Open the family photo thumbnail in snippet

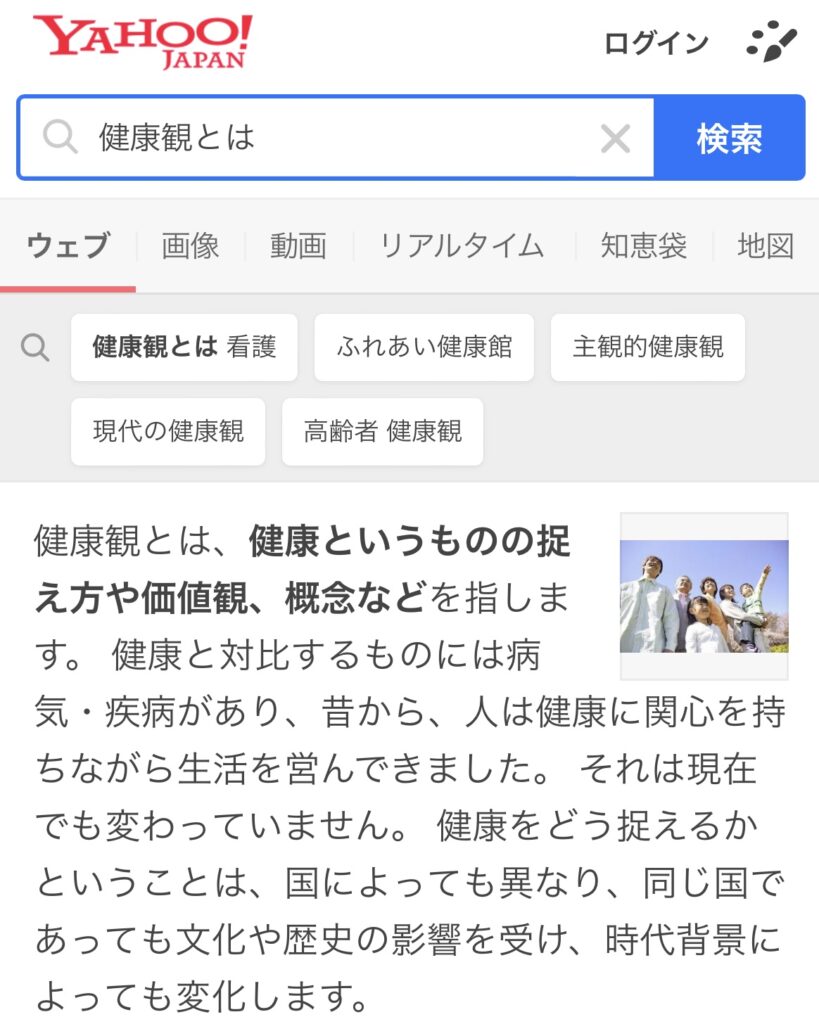coord(704,596)
